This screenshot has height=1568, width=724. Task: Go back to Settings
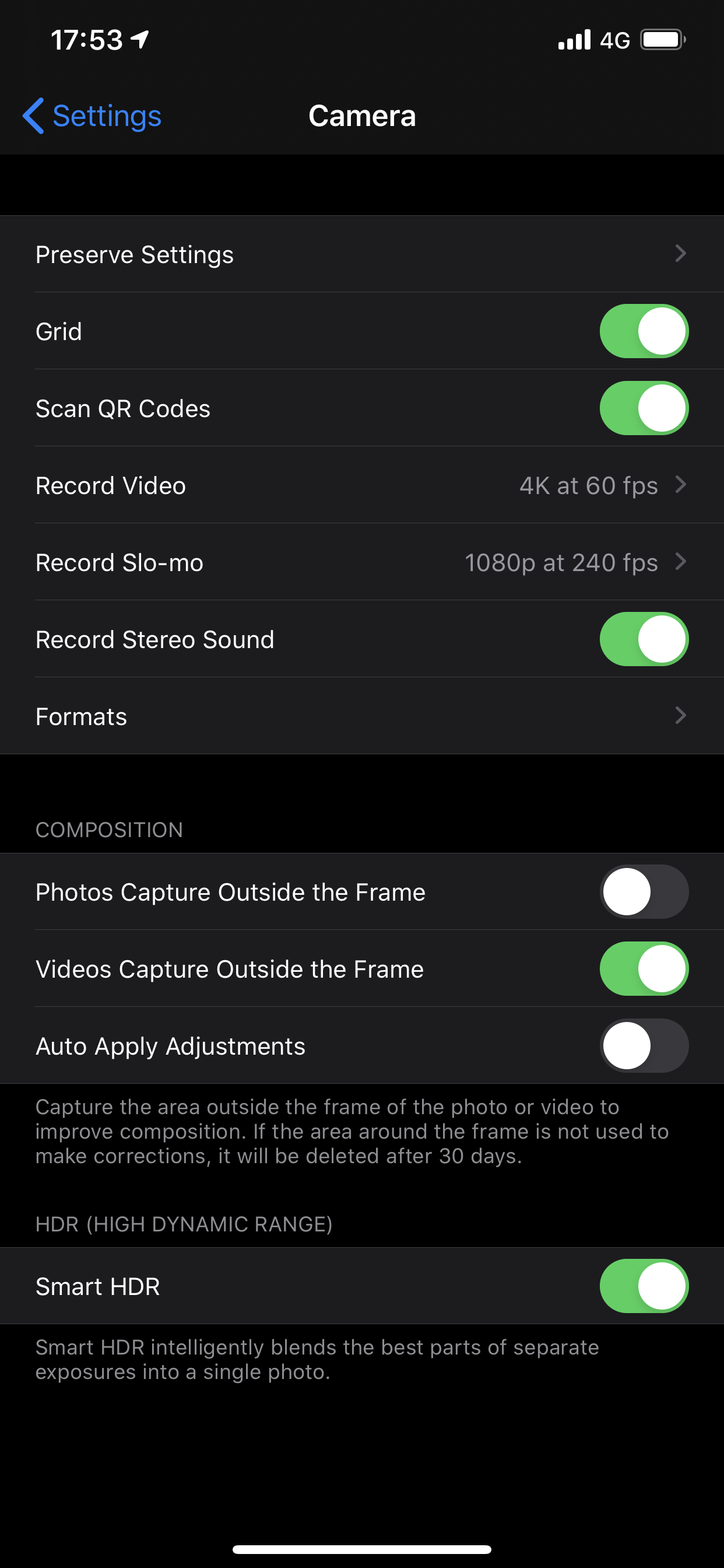click(93, 116)
